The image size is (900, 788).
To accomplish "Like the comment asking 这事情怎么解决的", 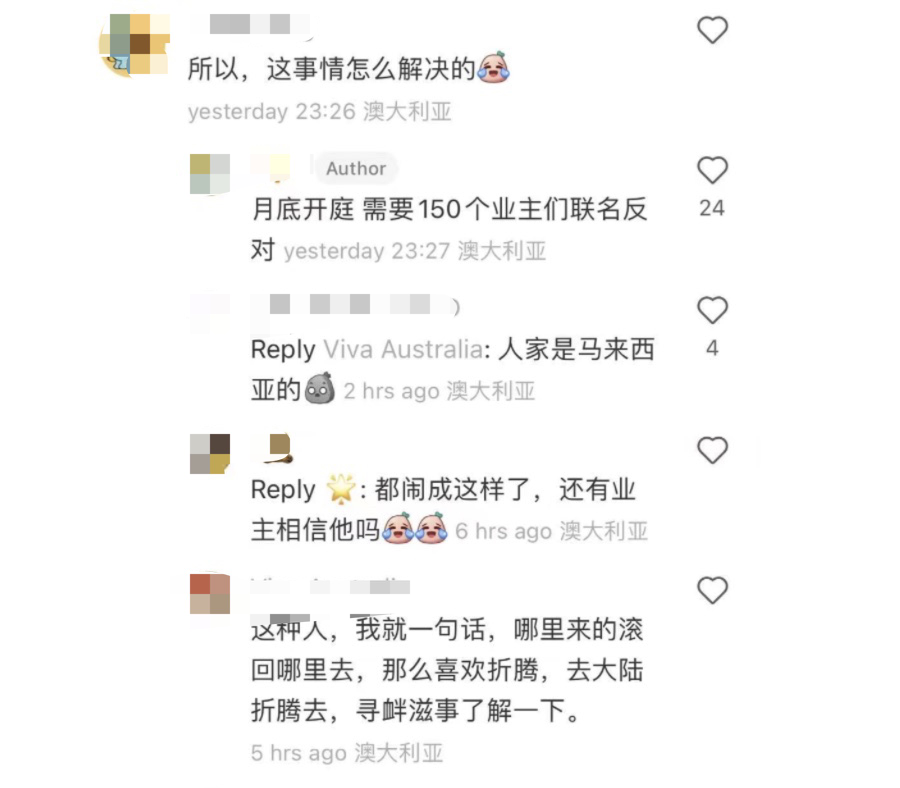I will click(712, 30).
